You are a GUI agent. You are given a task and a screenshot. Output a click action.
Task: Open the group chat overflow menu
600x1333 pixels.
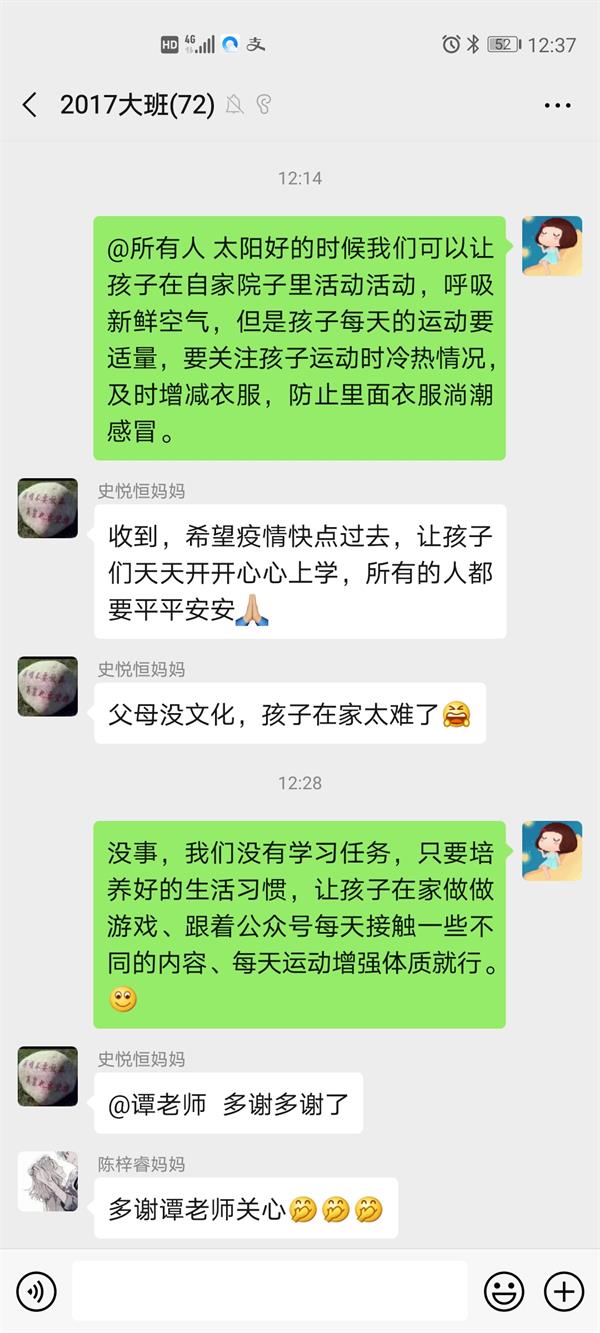coord(557,105)
